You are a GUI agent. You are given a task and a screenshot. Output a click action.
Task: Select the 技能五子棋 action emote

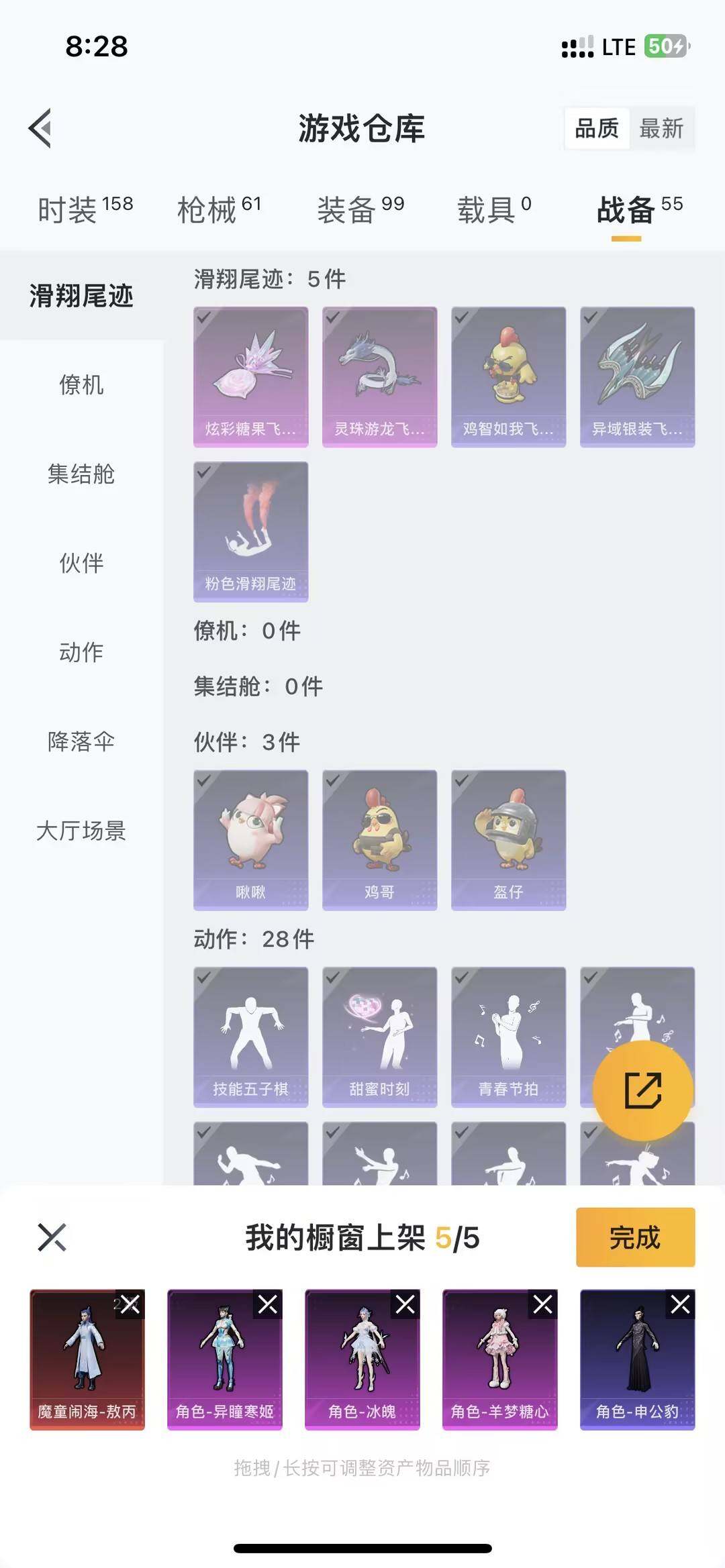[x=250, y=1037]
